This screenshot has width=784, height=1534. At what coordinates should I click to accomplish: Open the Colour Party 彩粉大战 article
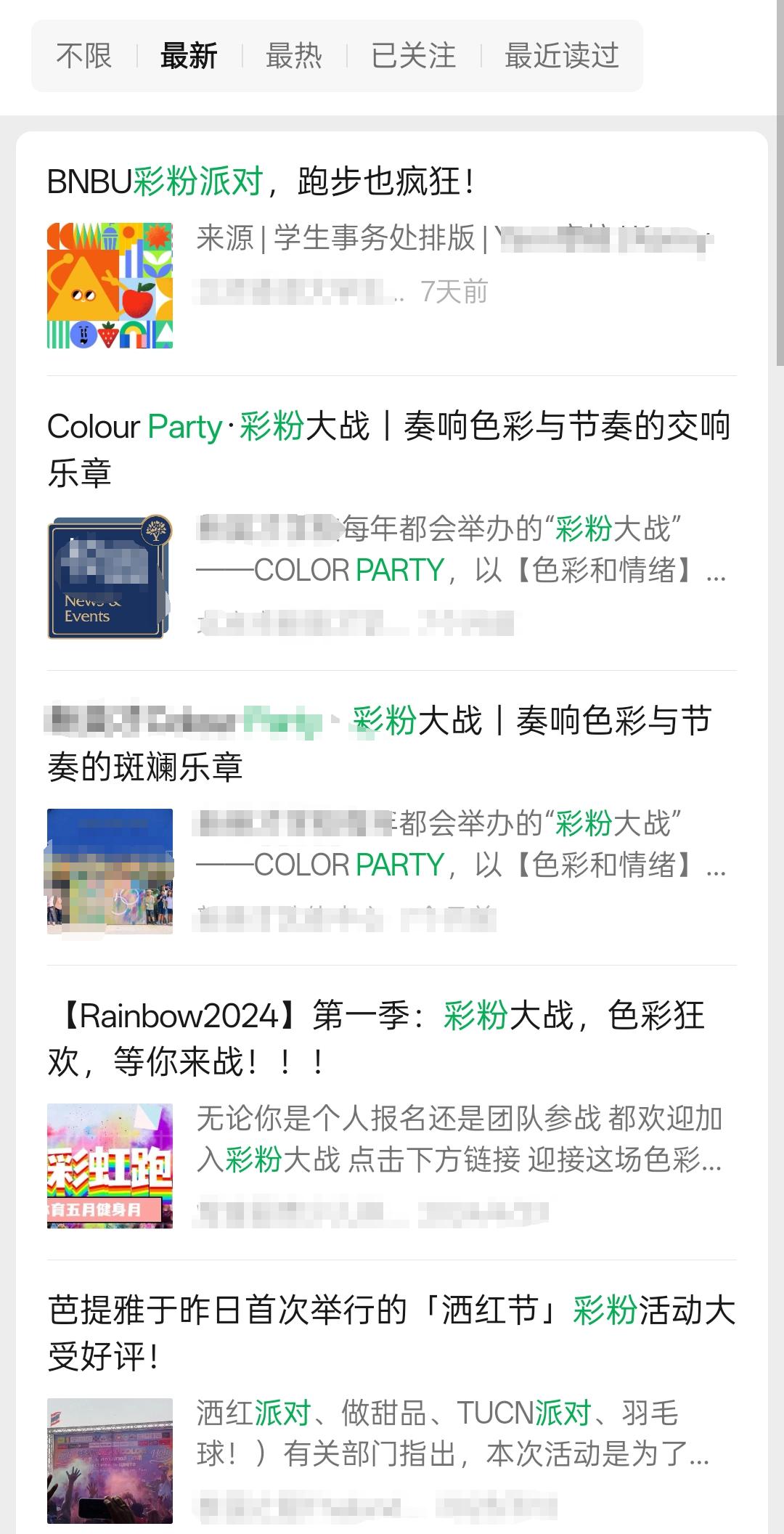point(392,446)
